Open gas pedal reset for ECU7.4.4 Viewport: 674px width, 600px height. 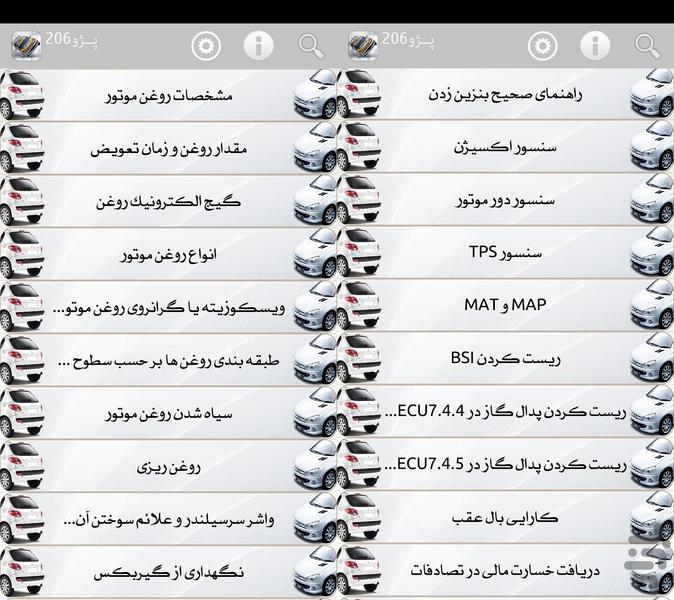[505, 411]
